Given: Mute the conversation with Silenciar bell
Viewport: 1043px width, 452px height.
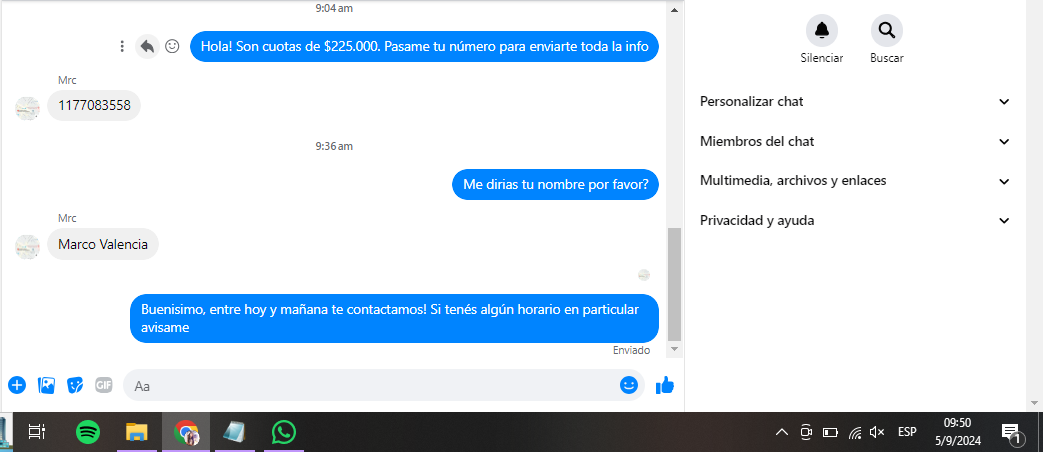Looking at the screenshot, I should point(822,31).
